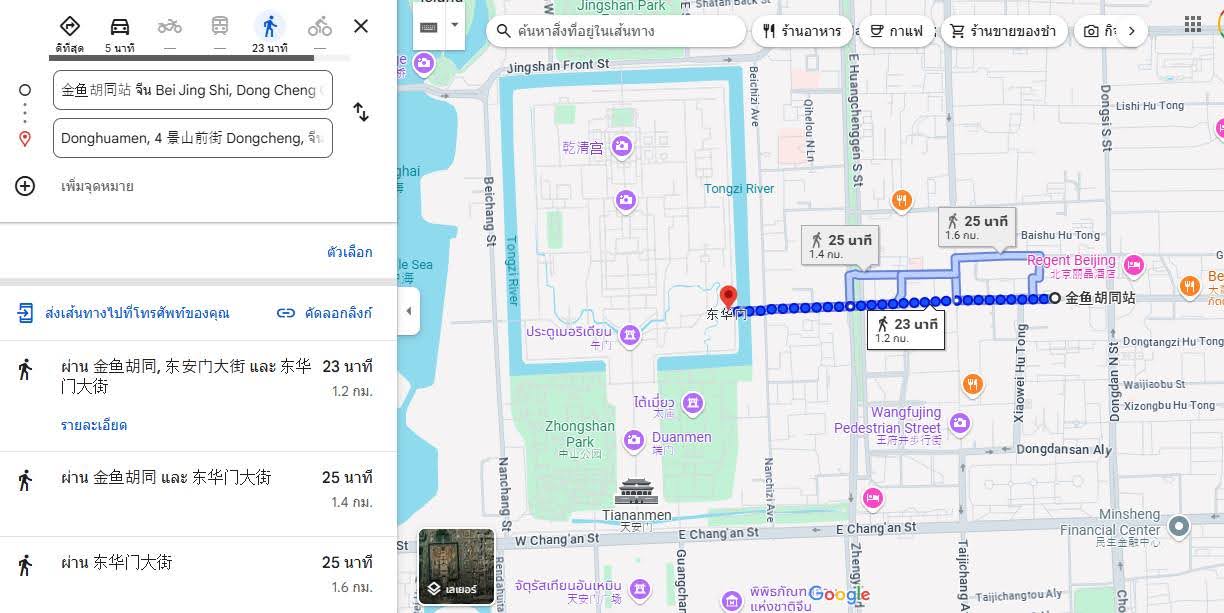The image size is (1224, 613).
Task: Edit the Donghuamen destination field
Action: click(x=192, y=138)
